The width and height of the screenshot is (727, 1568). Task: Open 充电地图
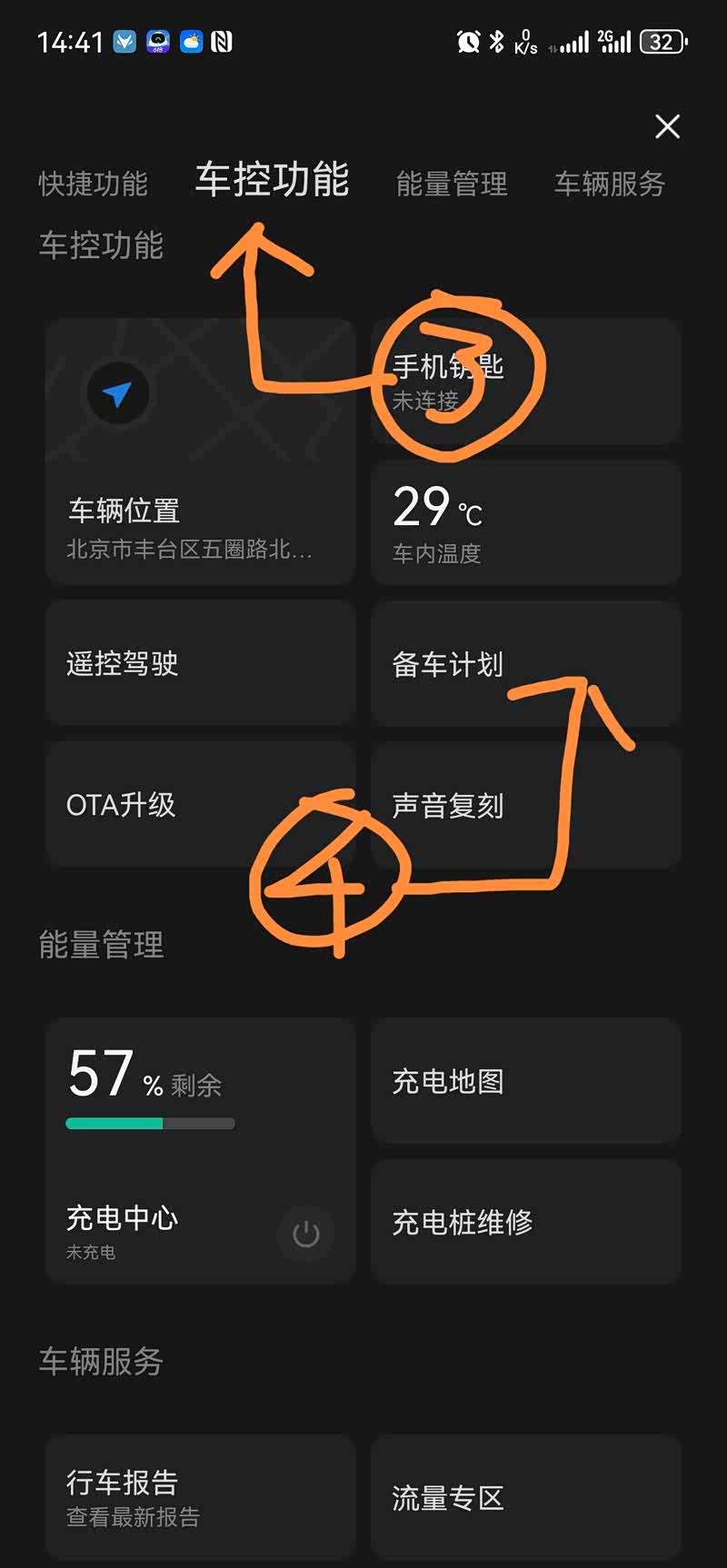click(525, 1081)
